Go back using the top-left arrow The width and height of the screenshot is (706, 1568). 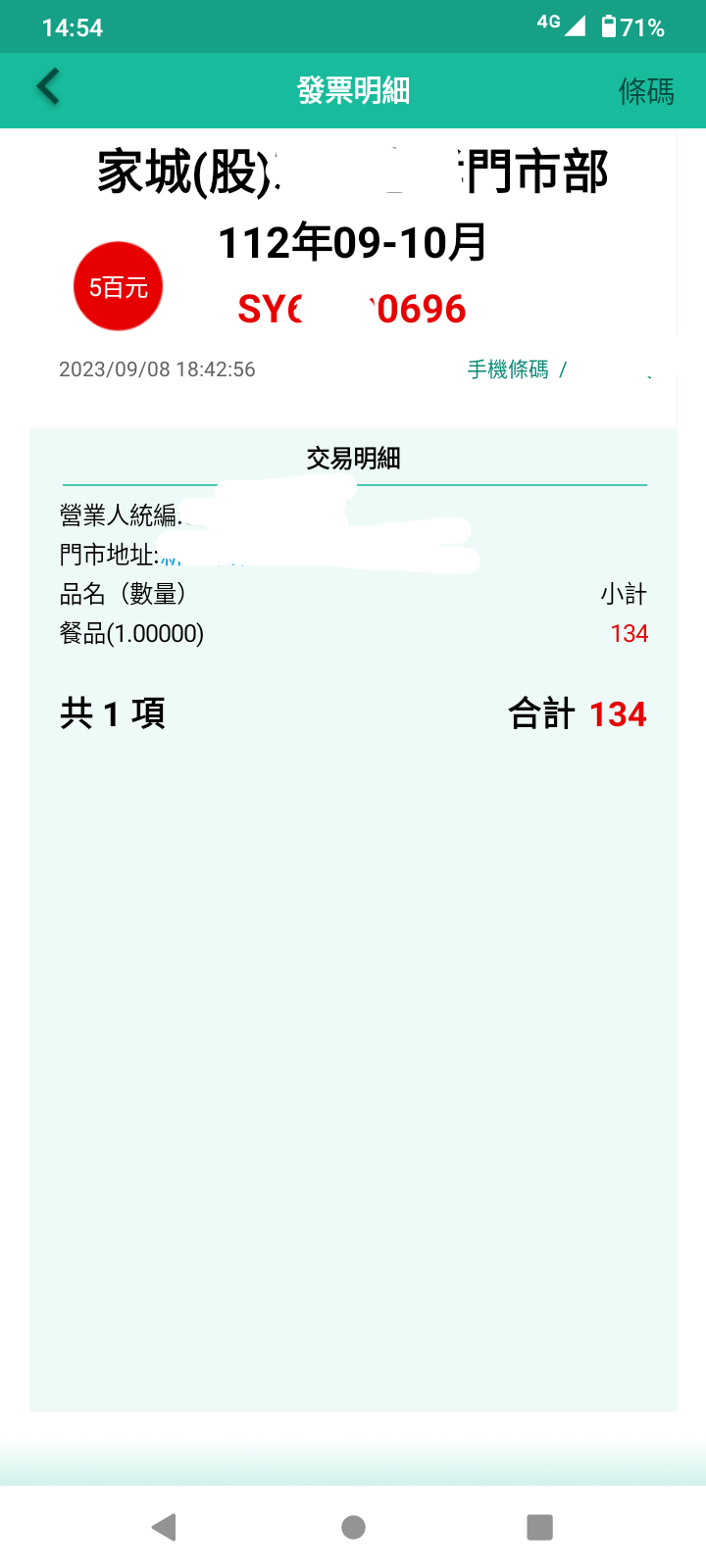[48, 87]
